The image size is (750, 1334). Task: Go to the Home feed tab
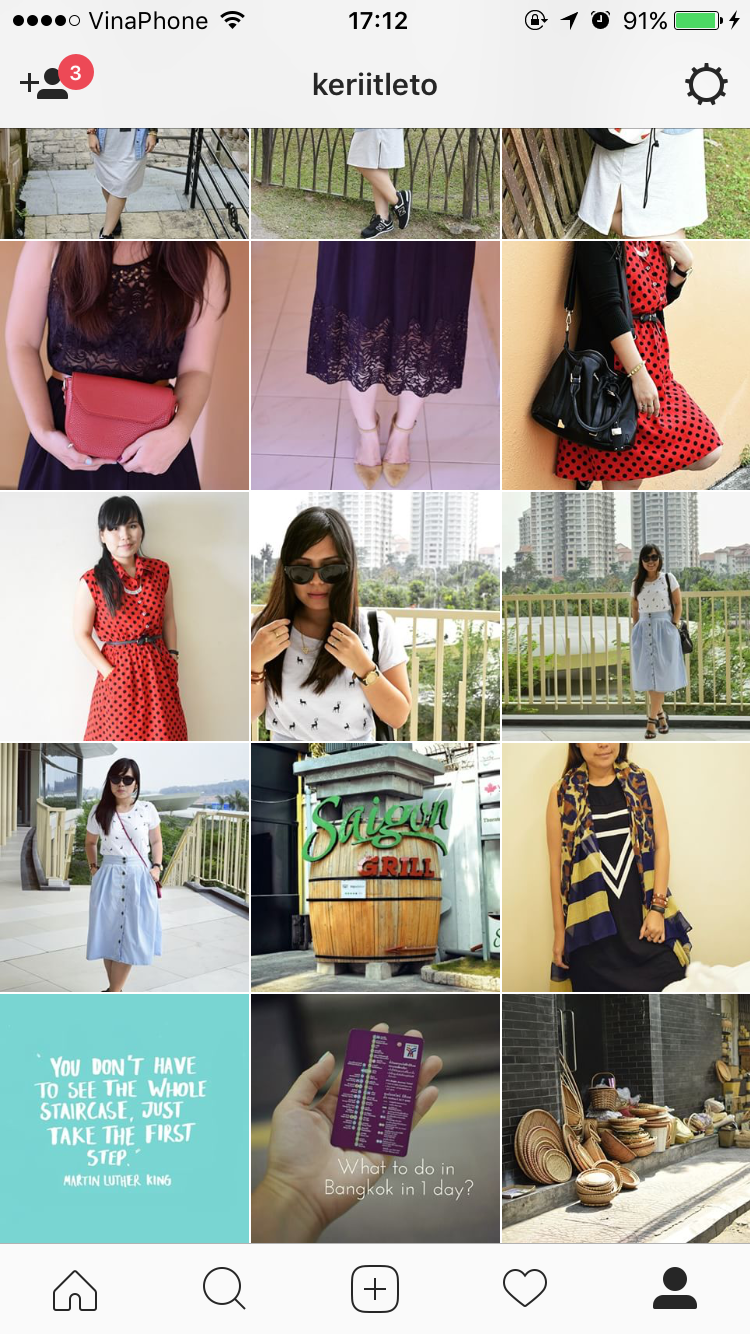point(75,1289)
